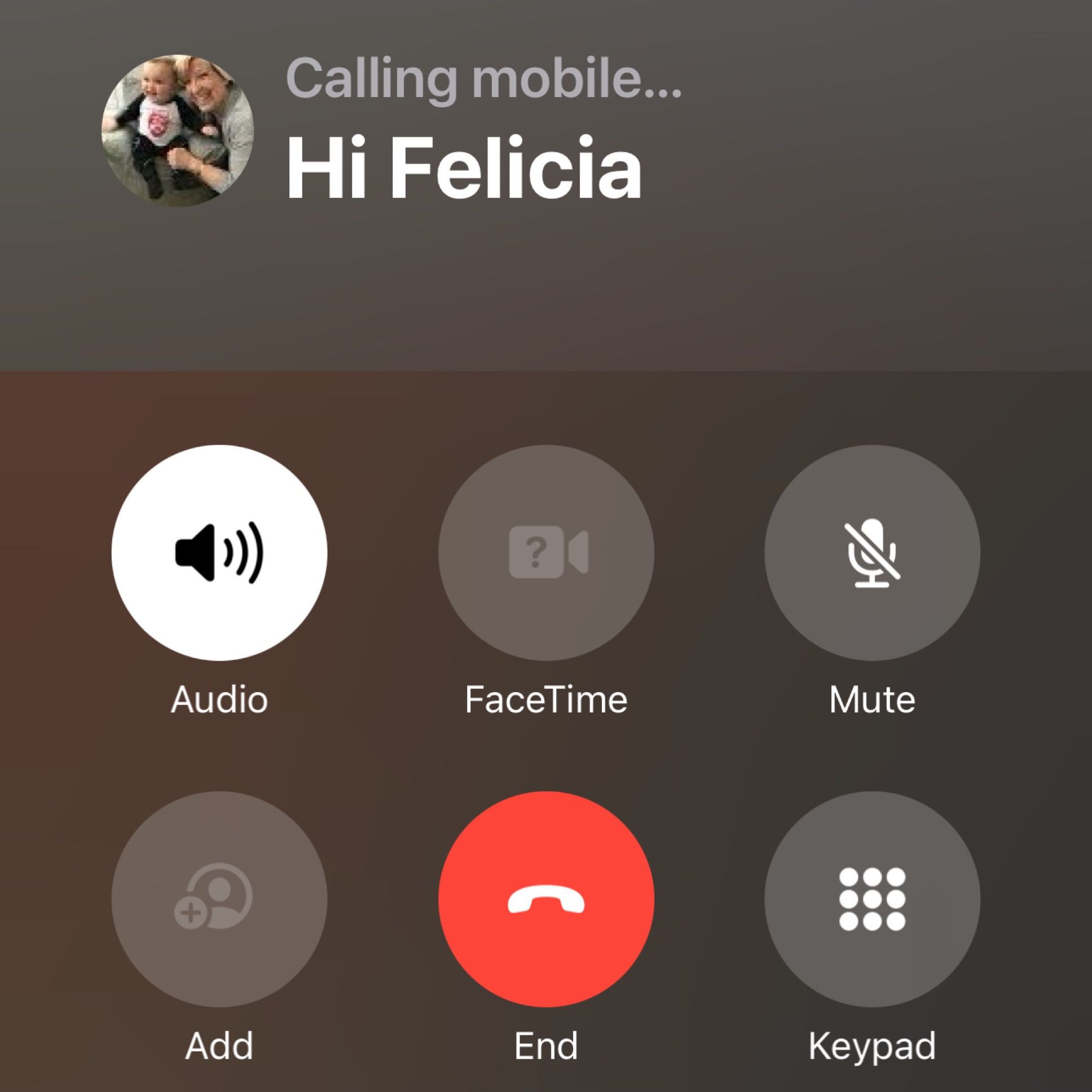Screen dimensions: 1092x1092
Task: Toggle the Audio speaker button
Action: (219, 552)
